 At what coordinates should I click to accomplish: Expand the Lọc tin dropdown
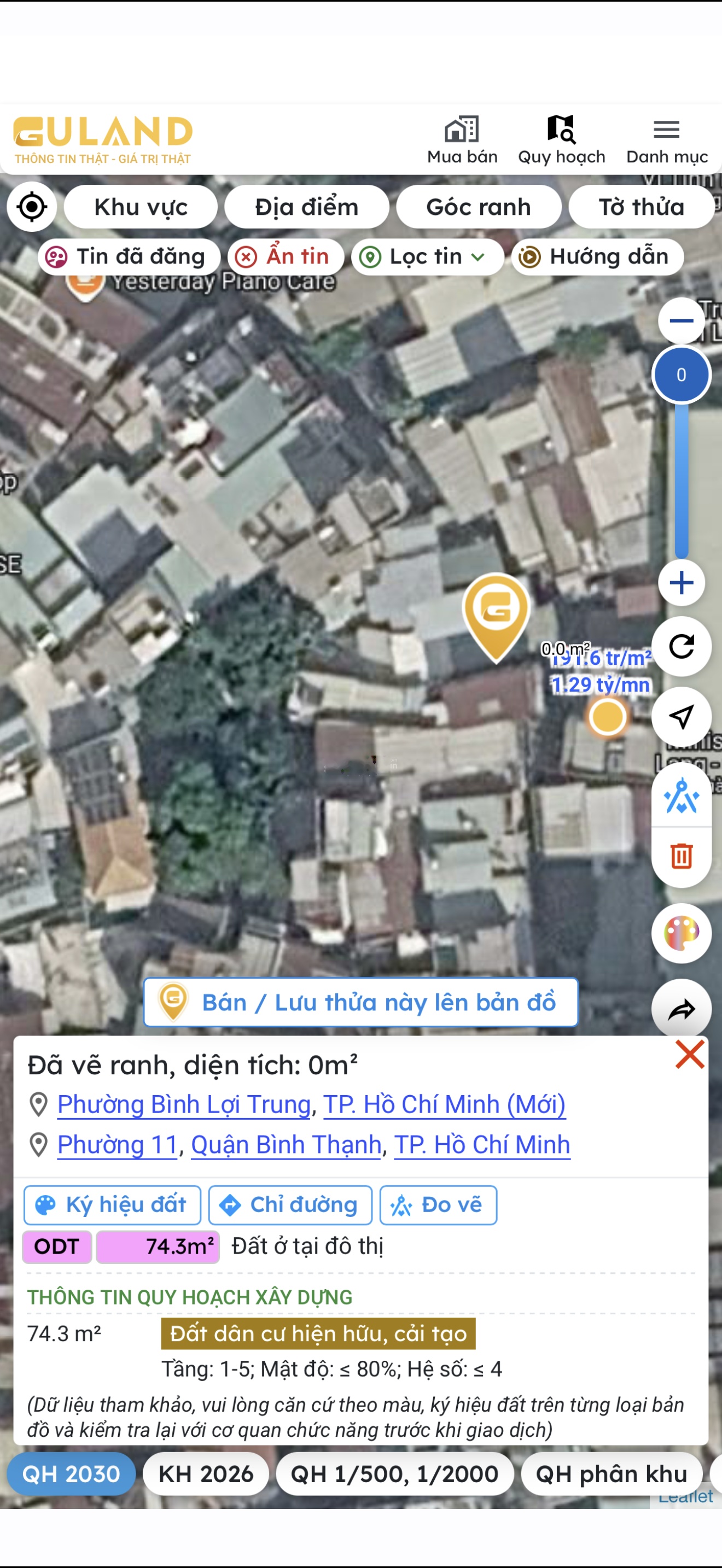(x=427, y=256)
